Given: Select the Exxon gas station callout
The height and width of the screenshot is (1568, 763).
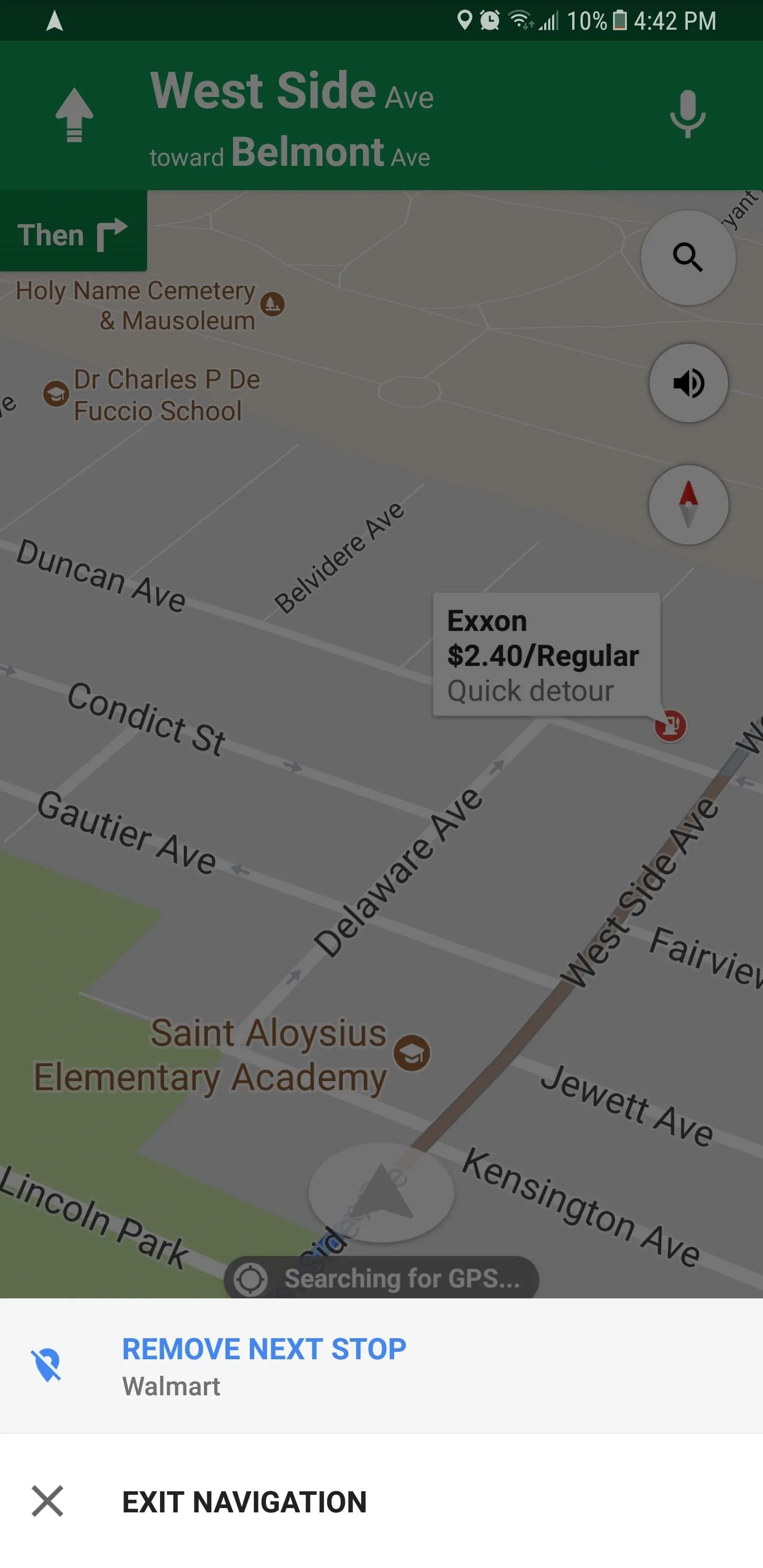Looking at the screenshot, I should point(546,655).
